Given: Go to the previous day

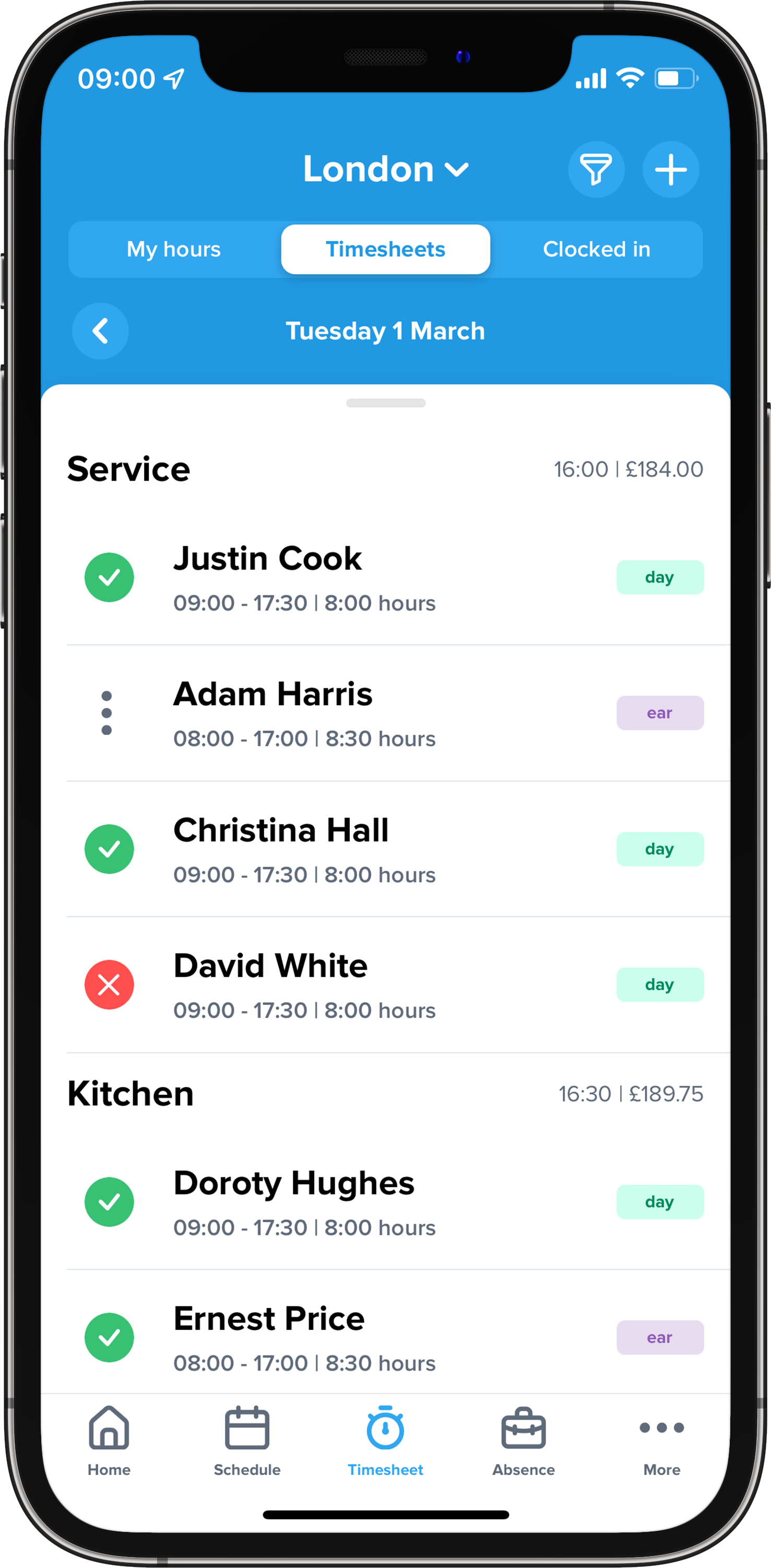Looking at the screenshot, I should coord(100,331).
